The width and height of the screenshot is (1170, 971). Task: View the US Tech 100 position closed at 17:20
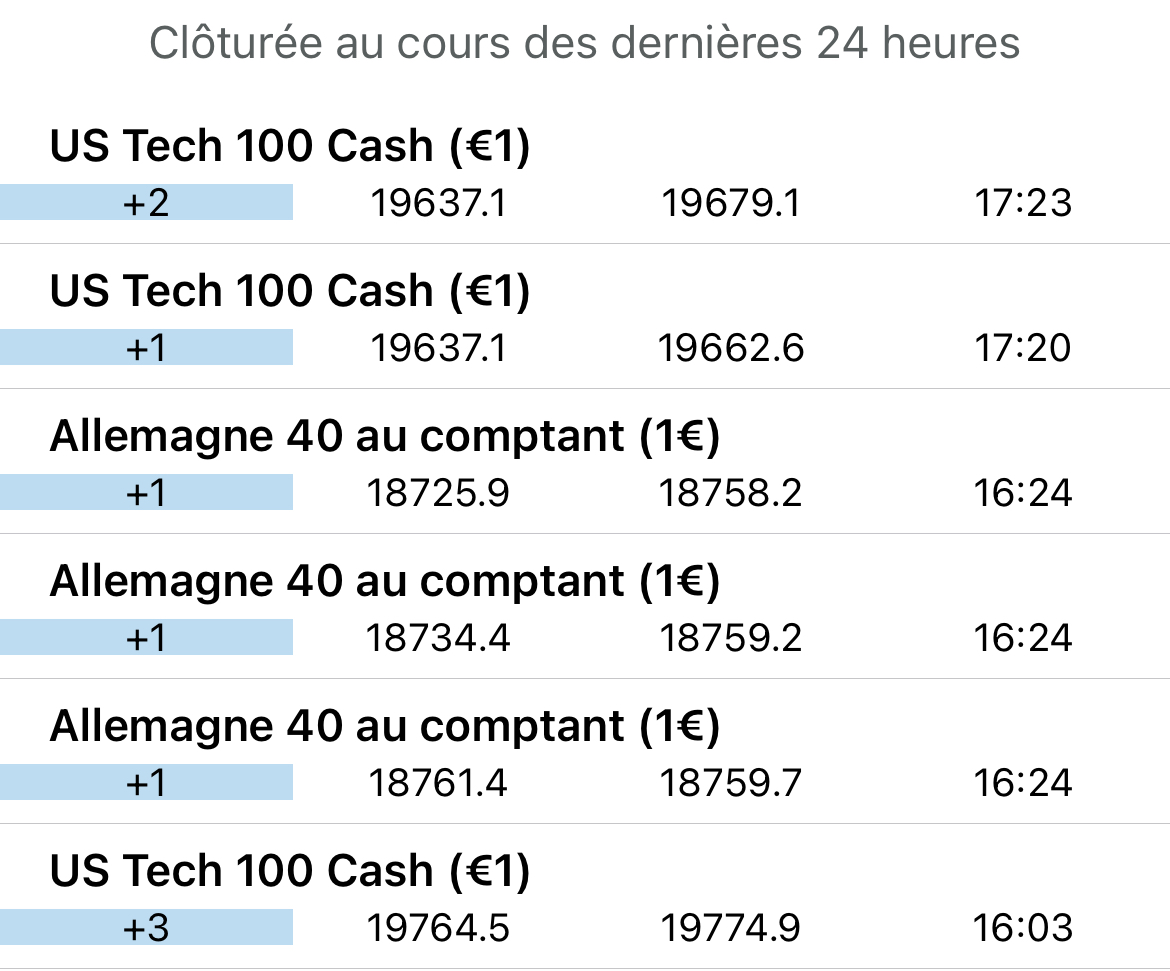[585, 318]
